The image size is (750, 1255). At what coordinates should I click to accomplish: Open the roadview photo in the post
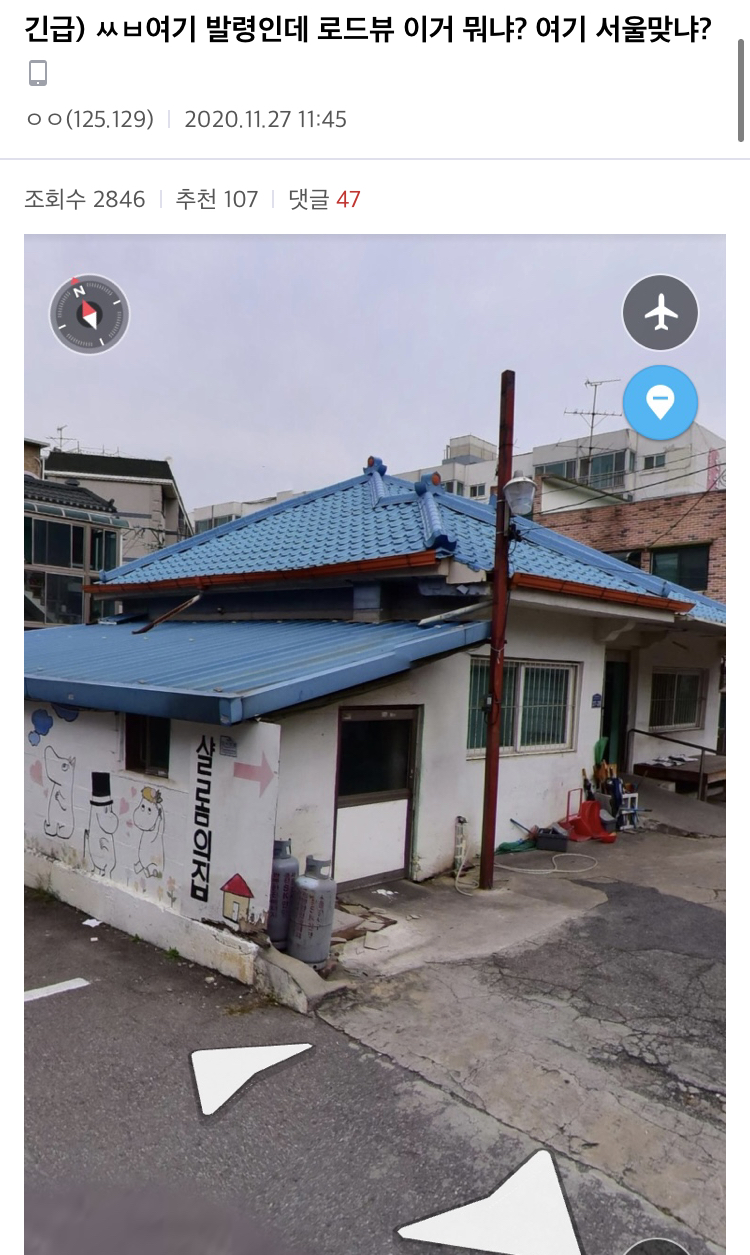pos(375,740)
